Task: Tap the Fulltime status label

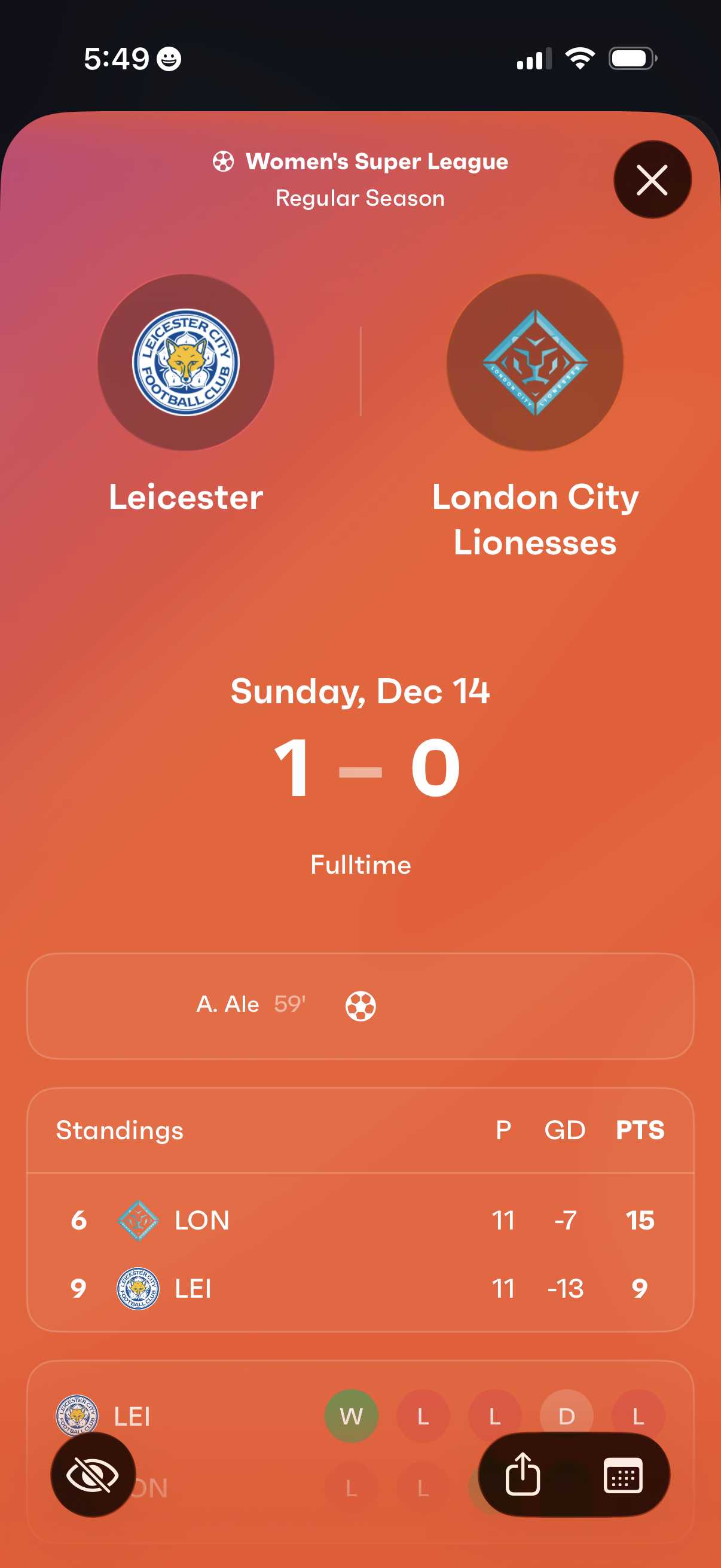Action: (360, 864)
